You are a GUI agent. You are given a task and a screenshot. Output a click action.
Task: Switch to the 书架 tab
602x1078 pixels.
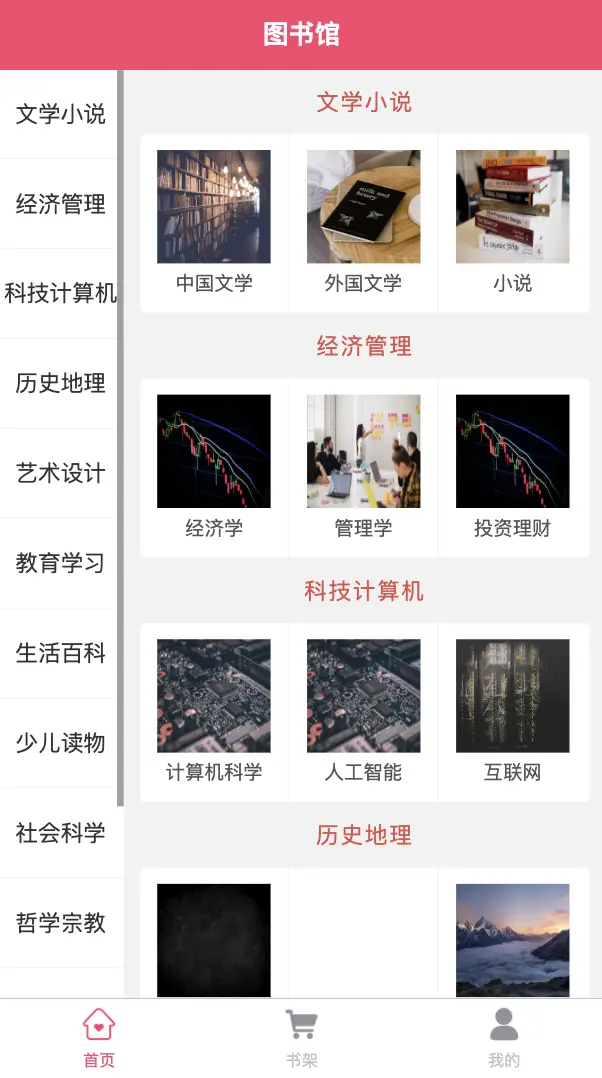tap(301, 1037)
